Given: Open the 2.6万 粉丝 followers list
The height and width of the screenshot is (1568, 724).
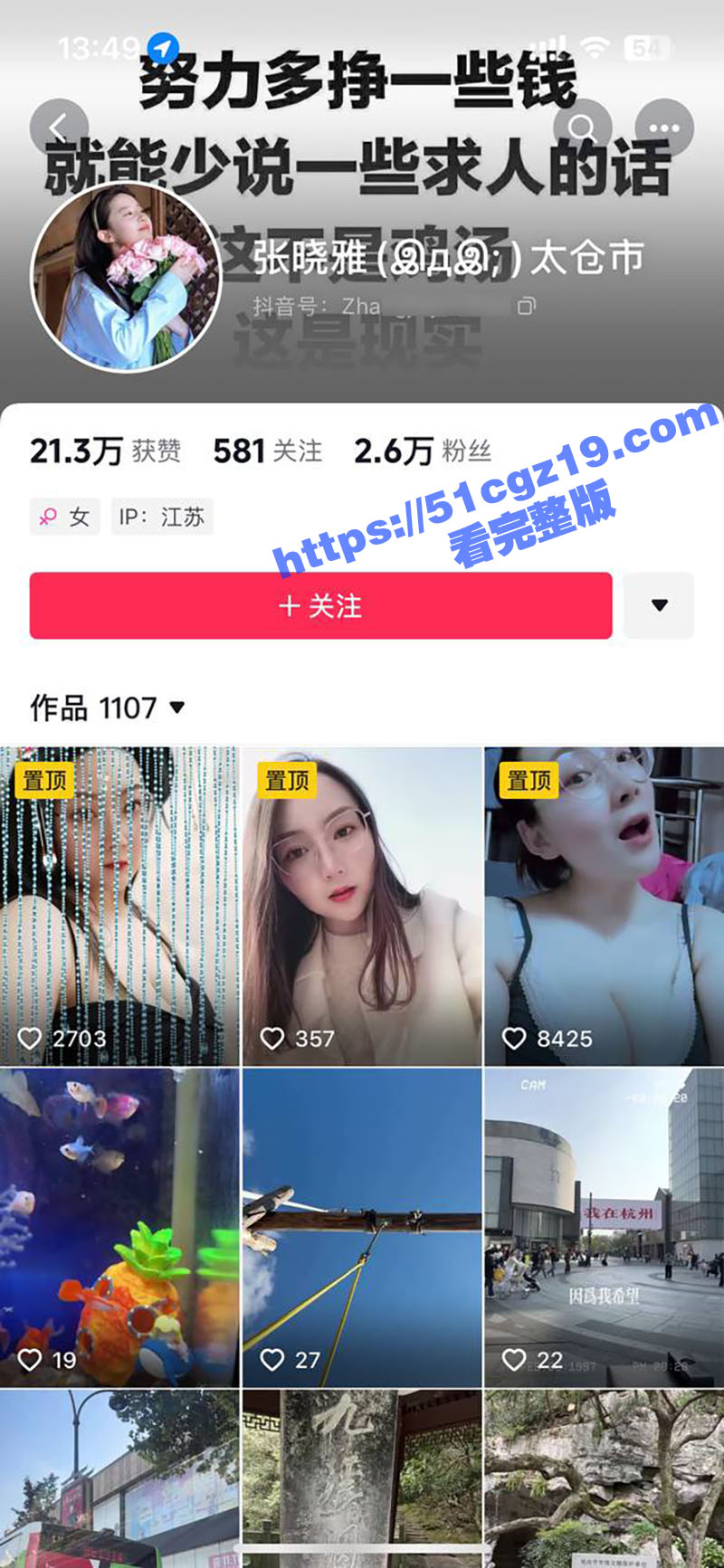Looking at the screenshot, I should coord(422,451).
